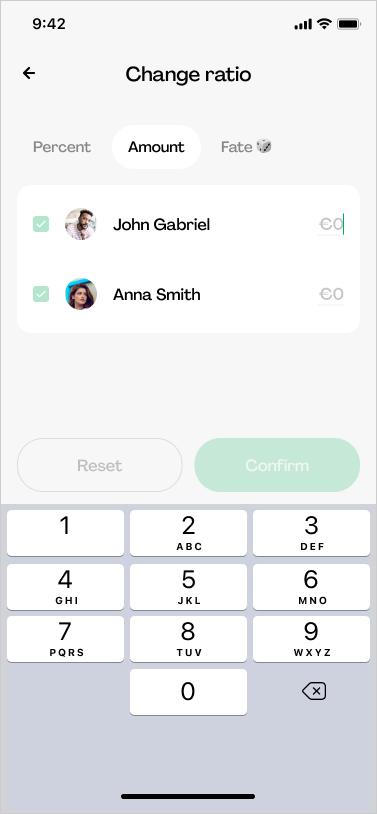377x814 pixels.
Task: Tap the keypad backspace key
Action: [x=314, y=691]
